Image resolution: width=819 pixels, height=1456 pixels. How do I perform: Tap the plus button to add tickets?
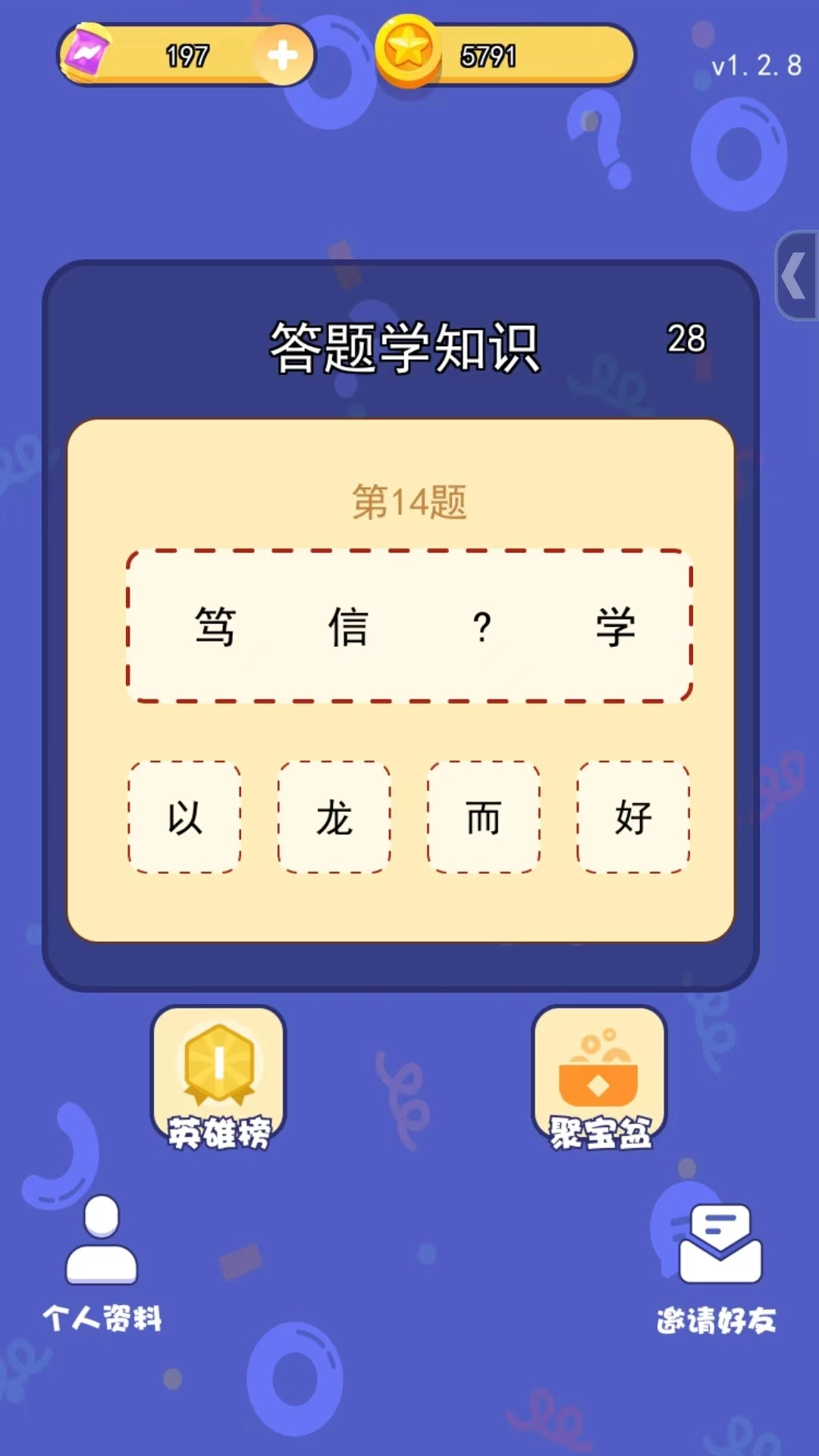[282, 55]
